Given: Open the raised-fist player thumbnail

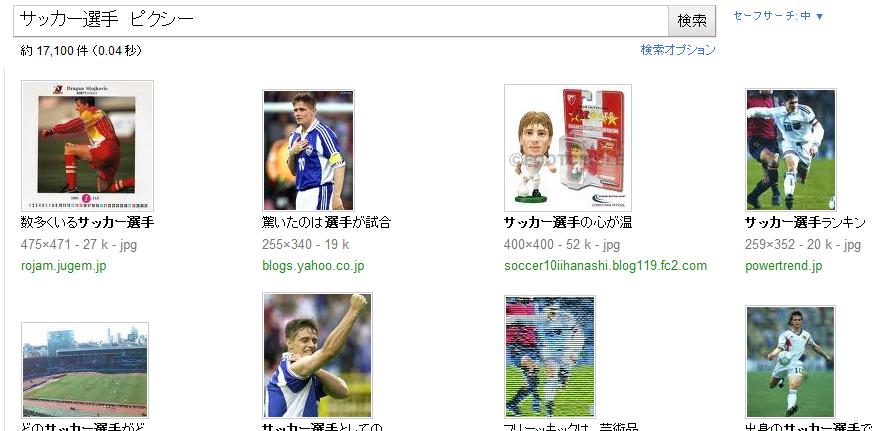Looking at the screenshot, I should coord(317,354).
